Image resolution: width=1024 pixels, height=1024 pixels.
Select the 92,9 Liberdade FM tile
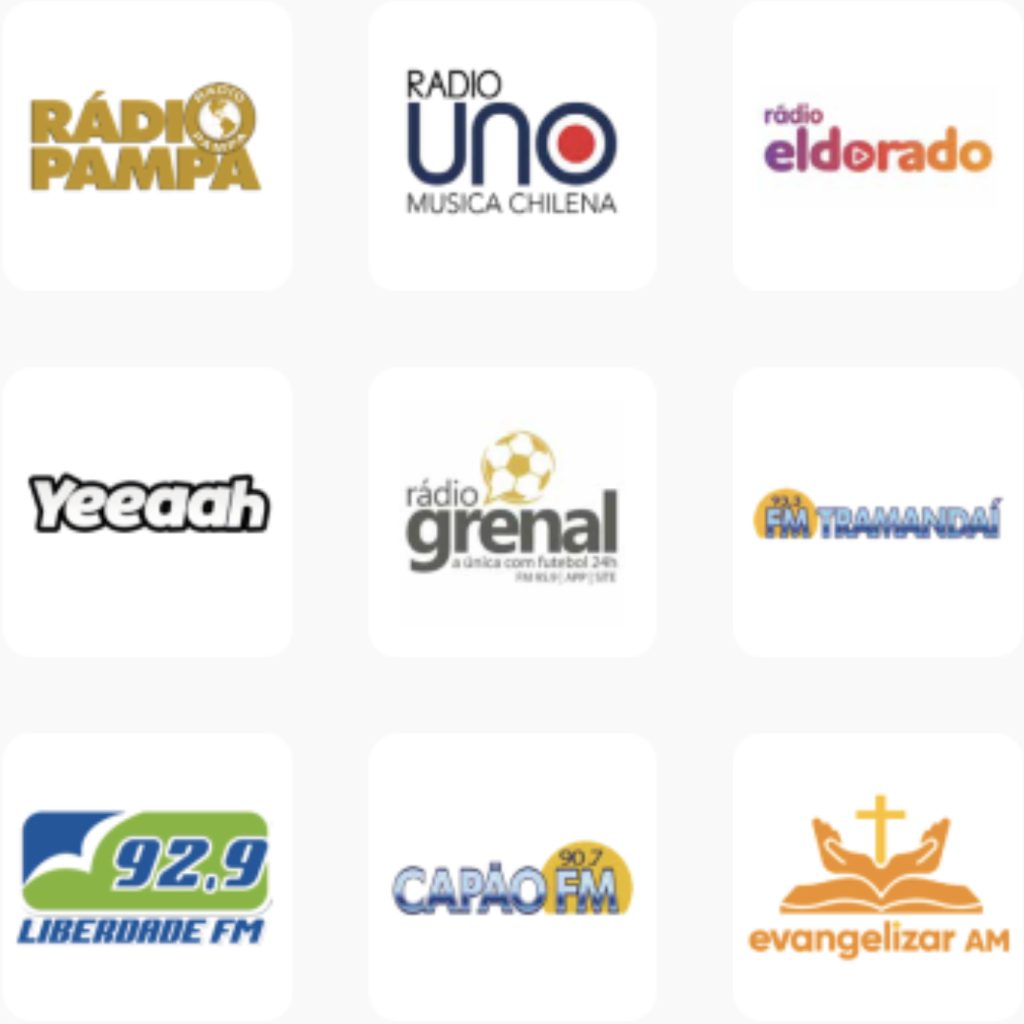pyautogui.click(x=147, y=876)
